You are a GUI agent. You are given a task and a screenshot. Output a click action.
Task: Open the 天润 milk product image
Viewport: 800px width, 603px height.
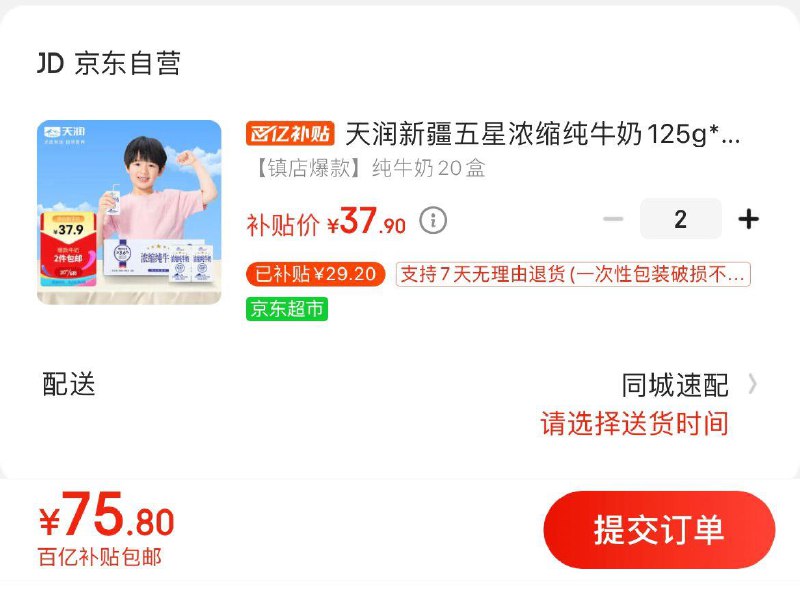tap(129, 212)
